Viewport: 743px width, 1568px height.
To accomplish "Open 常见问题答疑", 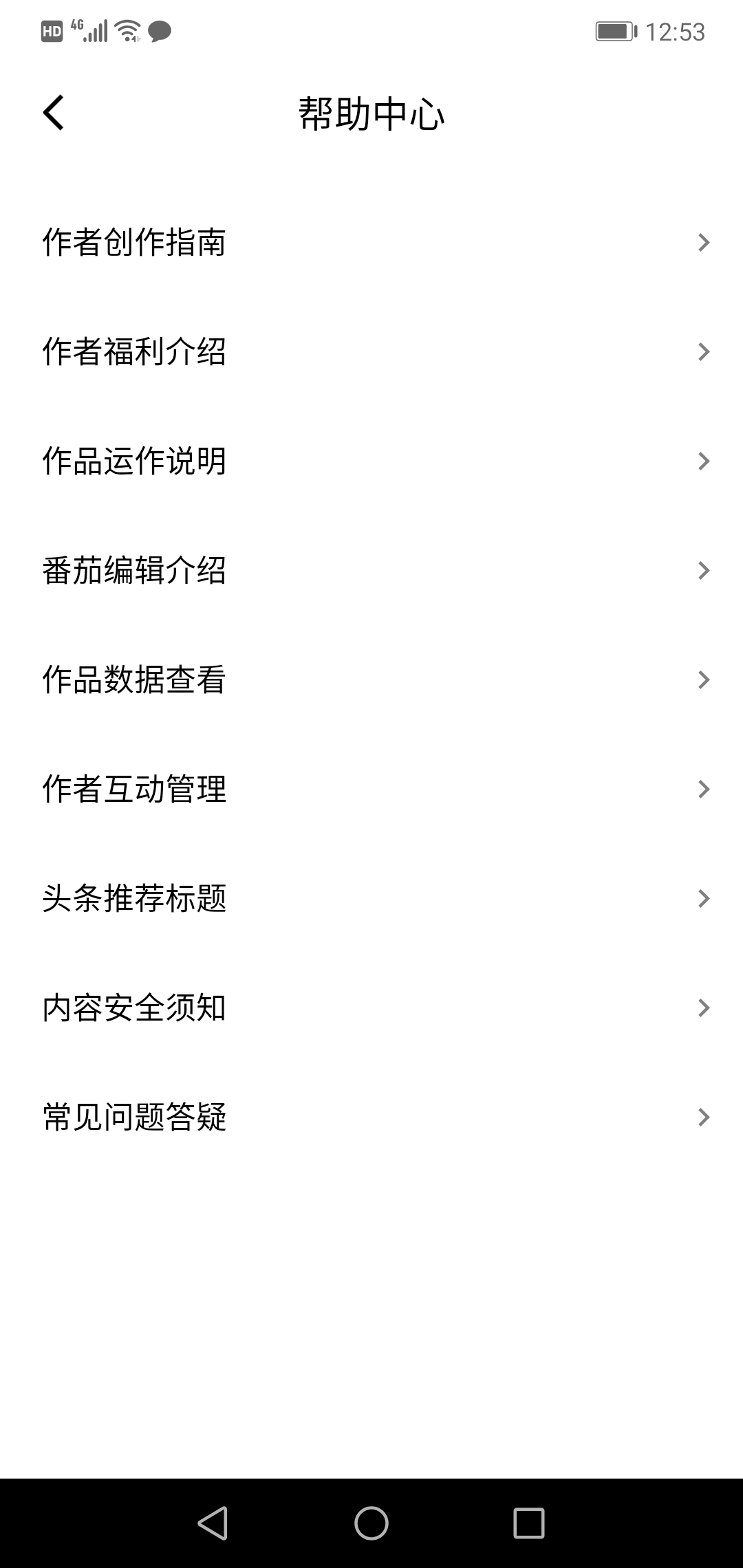I will pyautogui.click(x=371, y=1117).
